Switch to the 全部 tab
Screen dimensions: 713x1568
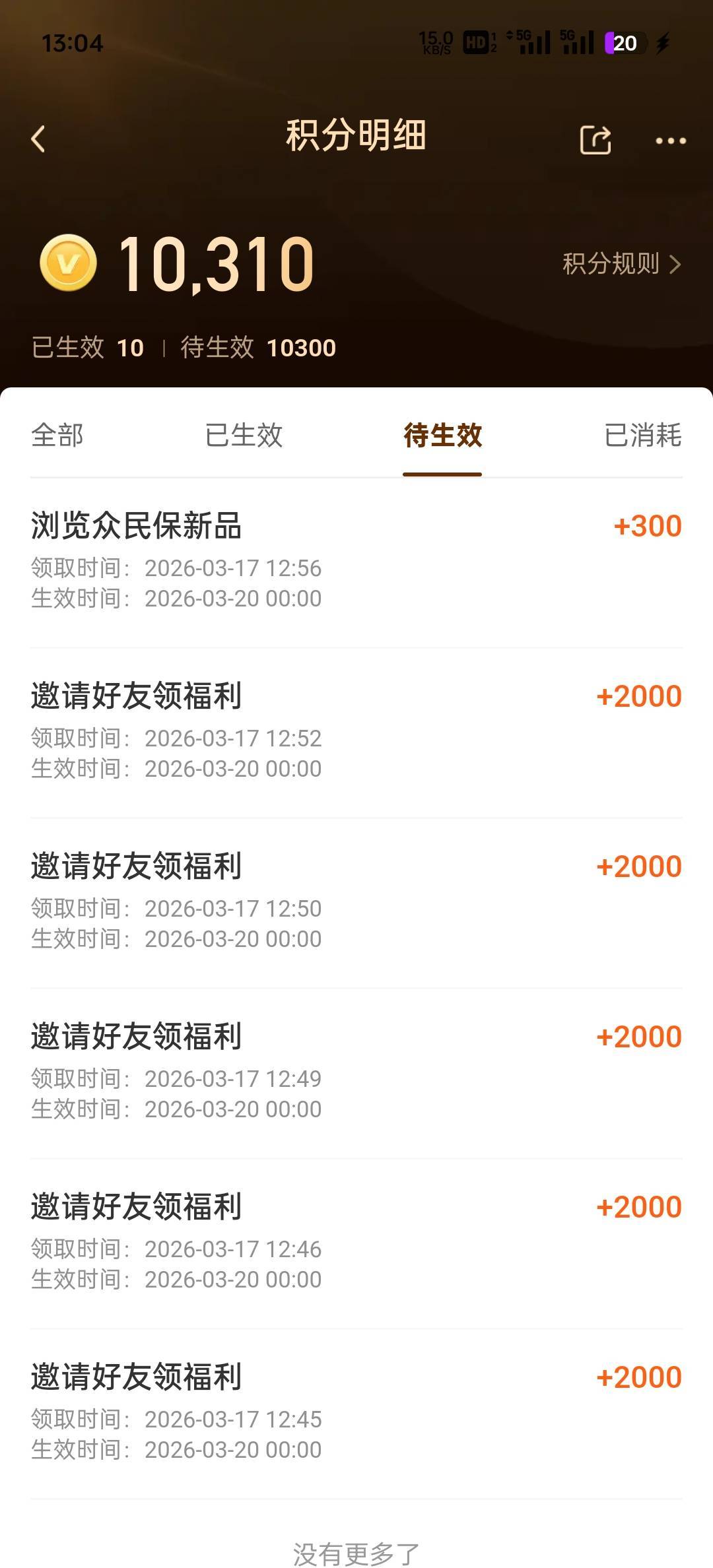tap(57, 436)
